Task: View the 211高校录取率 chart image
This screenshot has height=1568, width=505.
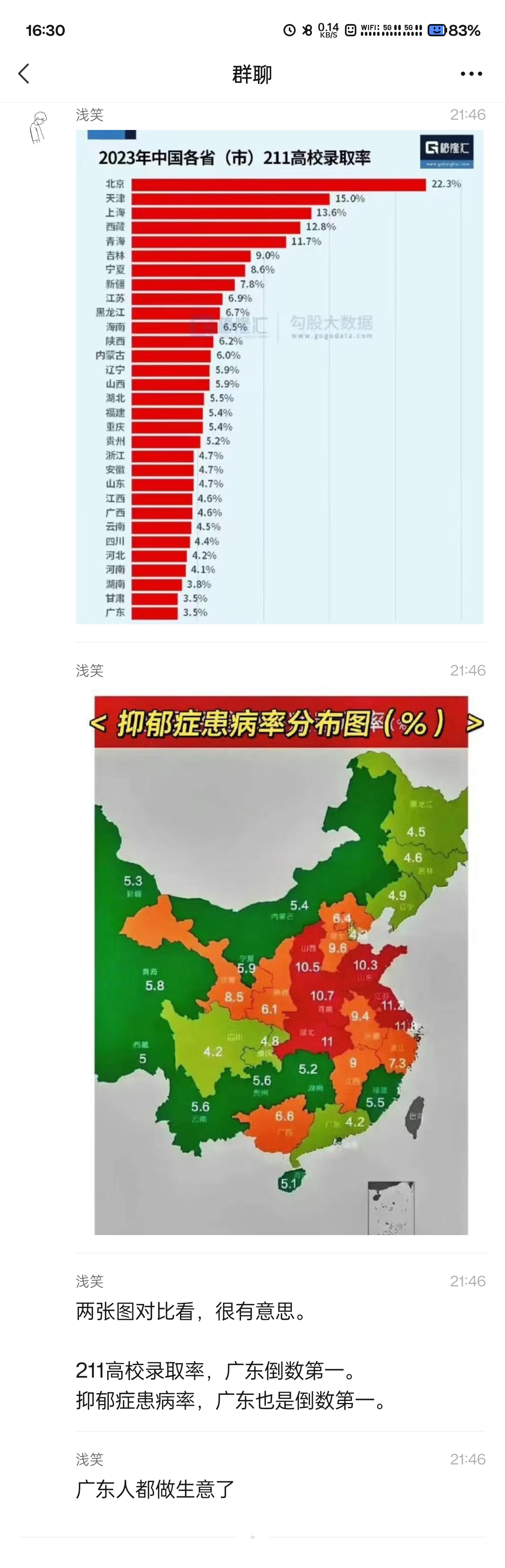Action: pos(279,376)
